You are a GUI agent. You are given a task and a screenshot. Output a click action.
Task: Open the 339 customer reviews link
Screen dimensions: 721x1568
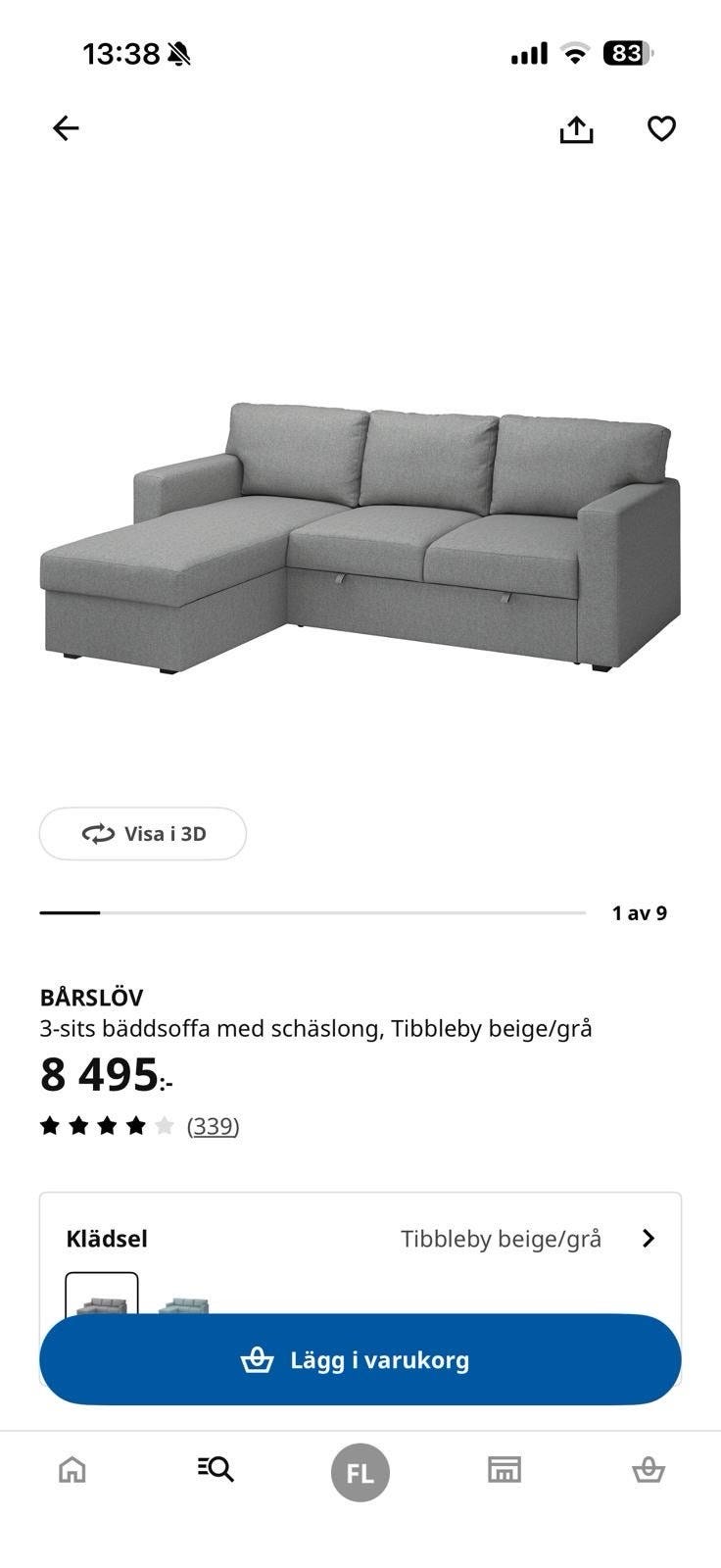tap(214, 1125)
